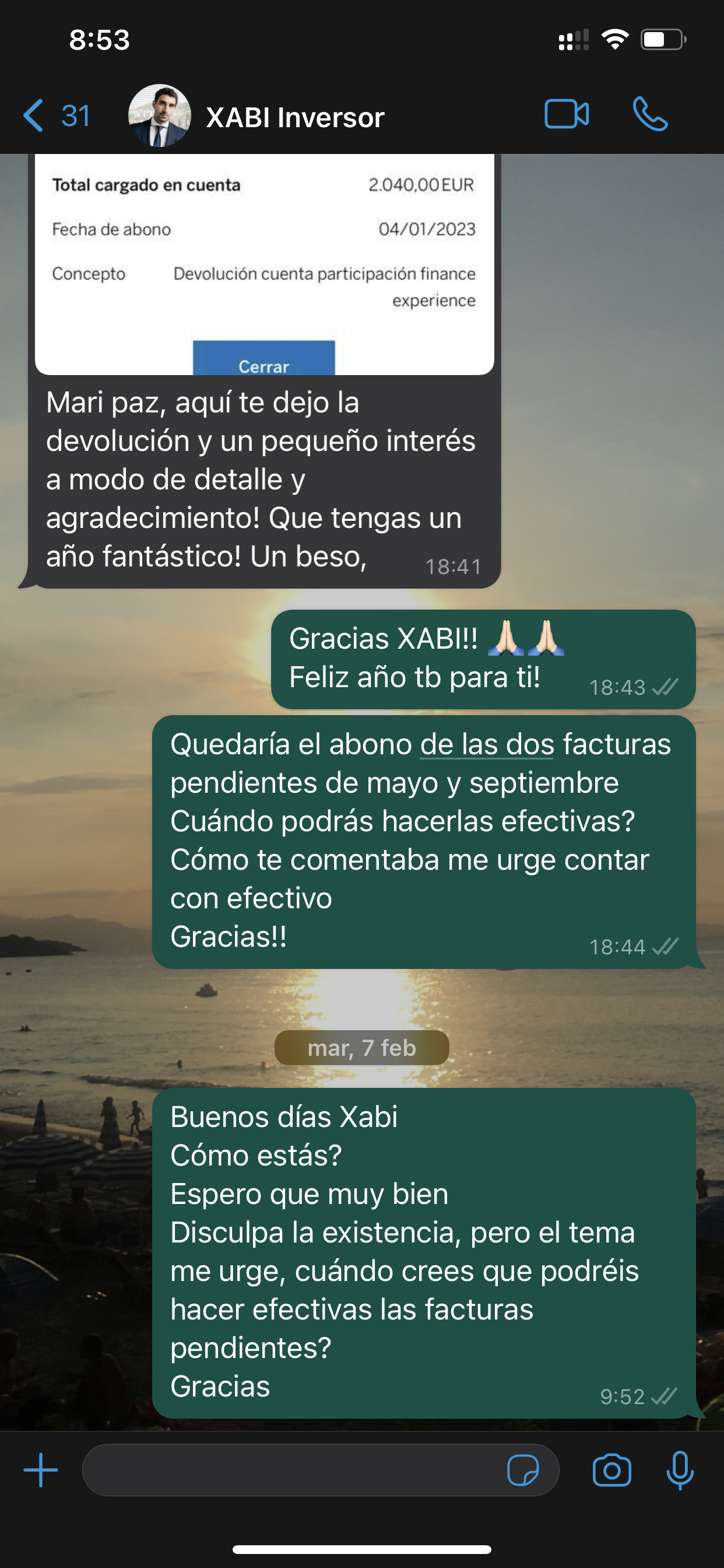724x1568 pixels.
Task: Open the bank transfer receipt image
Action: click(x=264, y=263)
